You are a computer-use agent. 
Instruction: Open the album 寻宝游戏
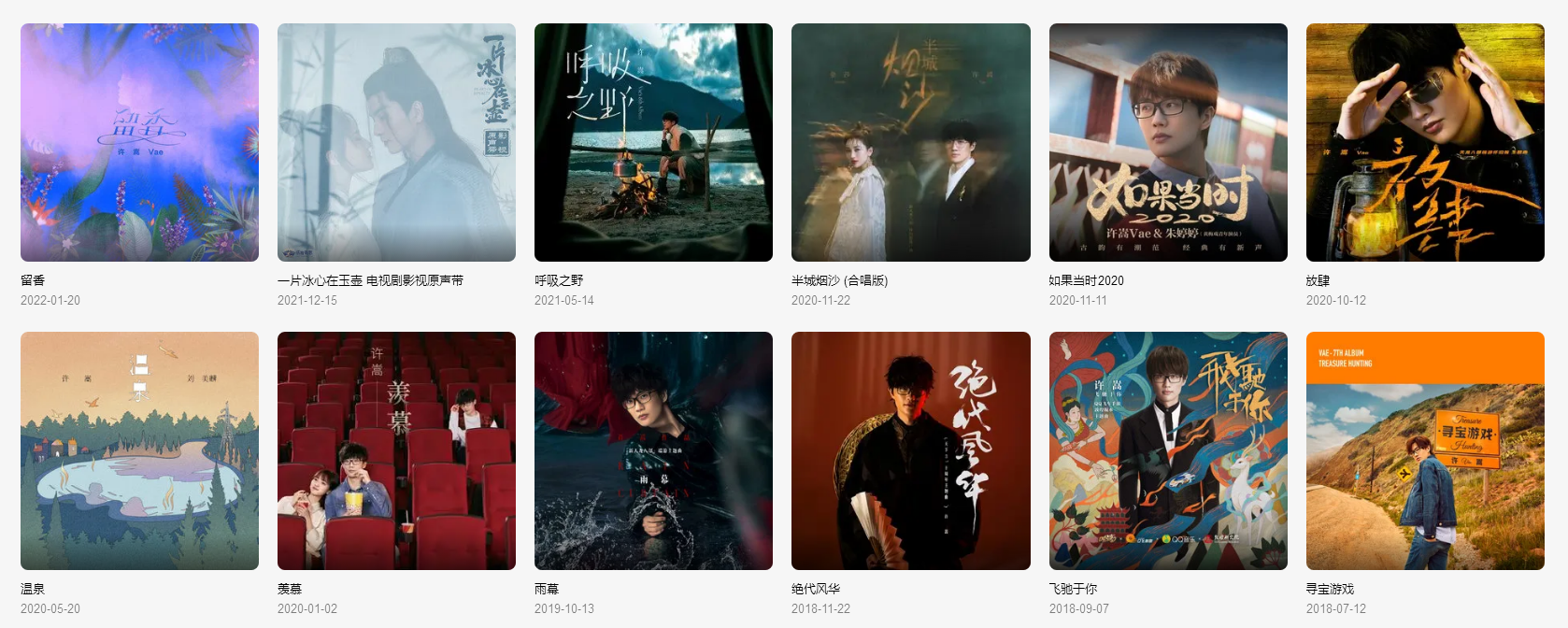[x=1425, y=450]
